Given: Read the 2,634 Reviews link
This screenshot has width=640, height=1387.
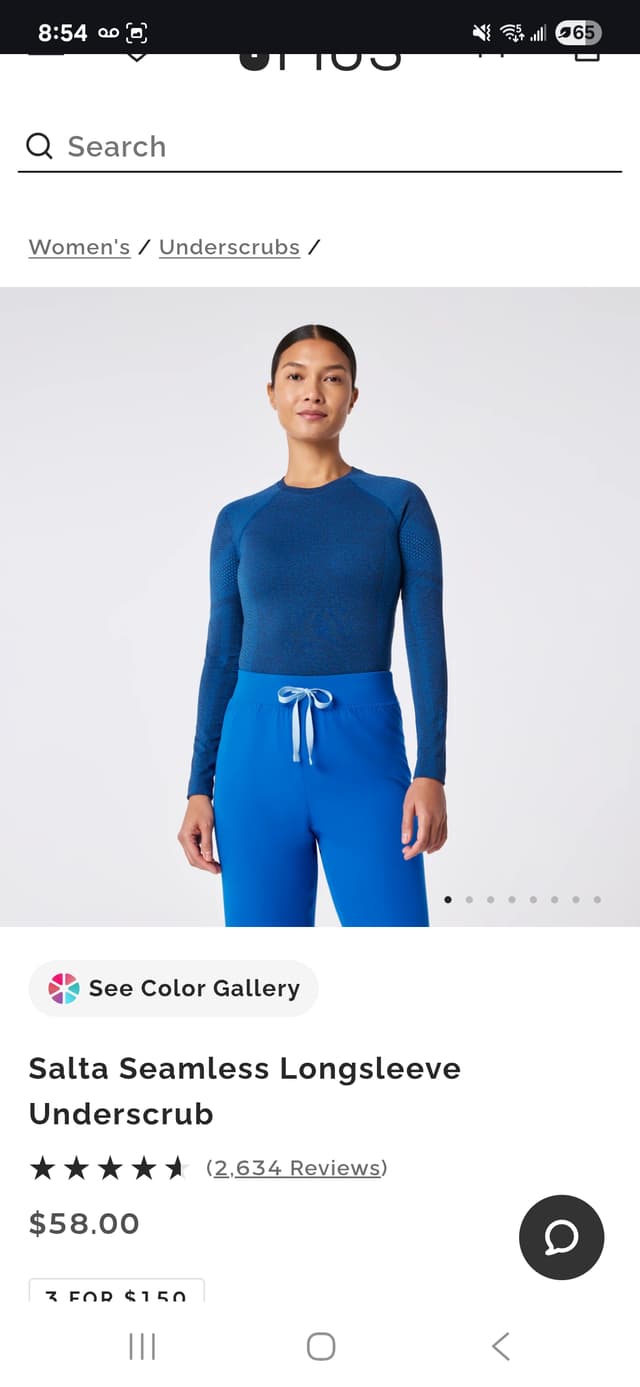Looking at the screenshot, I should tap(296, 1168).
